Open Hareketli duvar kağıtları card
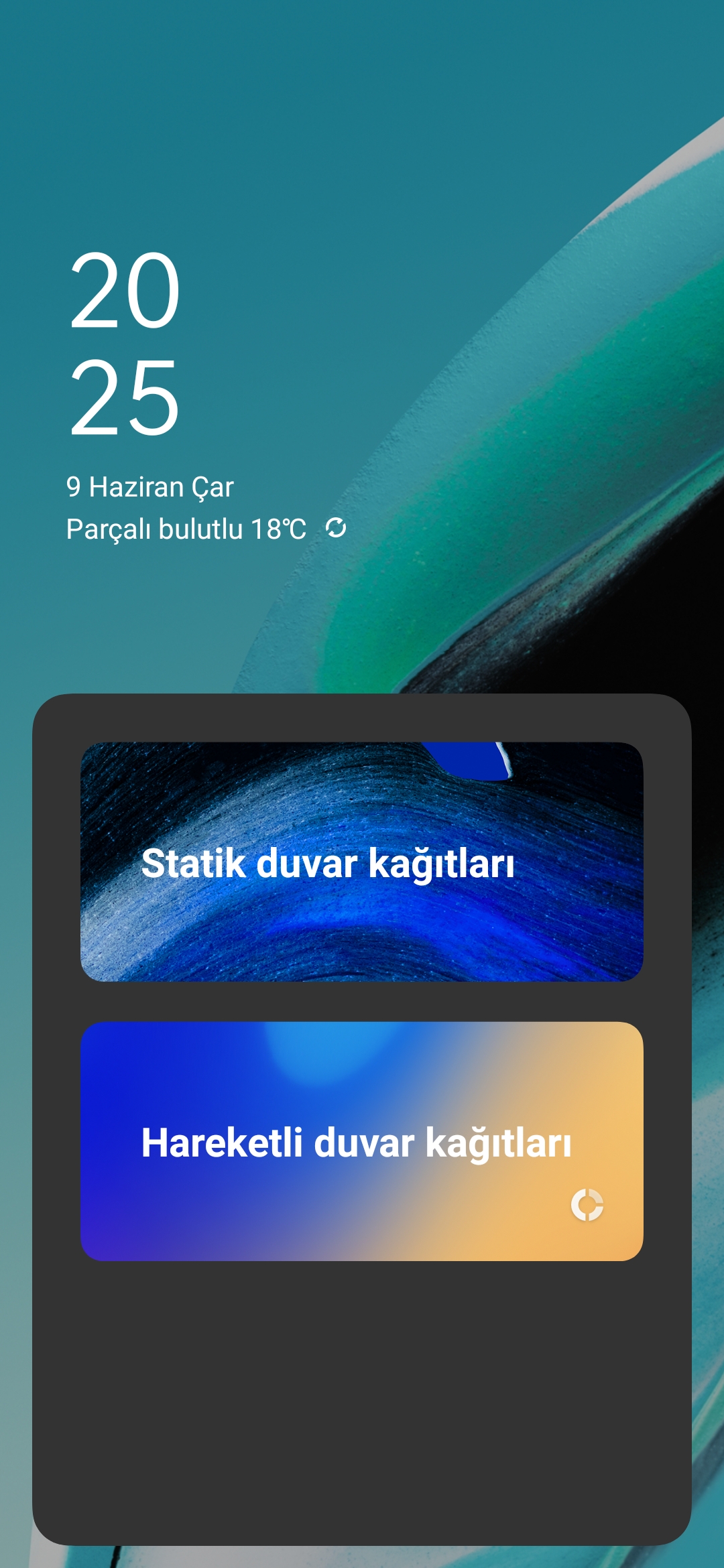The image size is (724, 1568). (x=362, y=1141)
